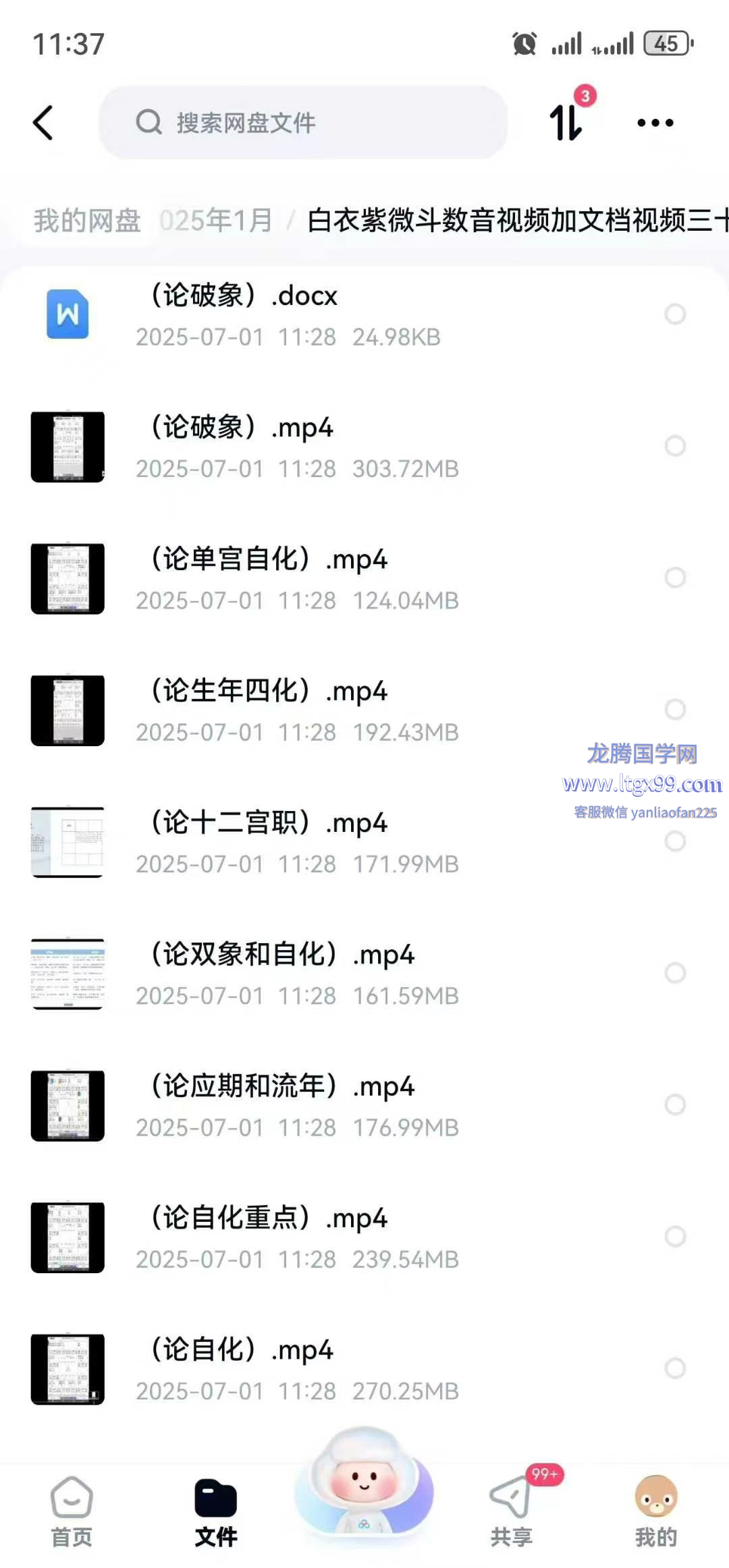
Task: Select the checkbox for (论双象和自化).mp4
Action: coord(675,973)
